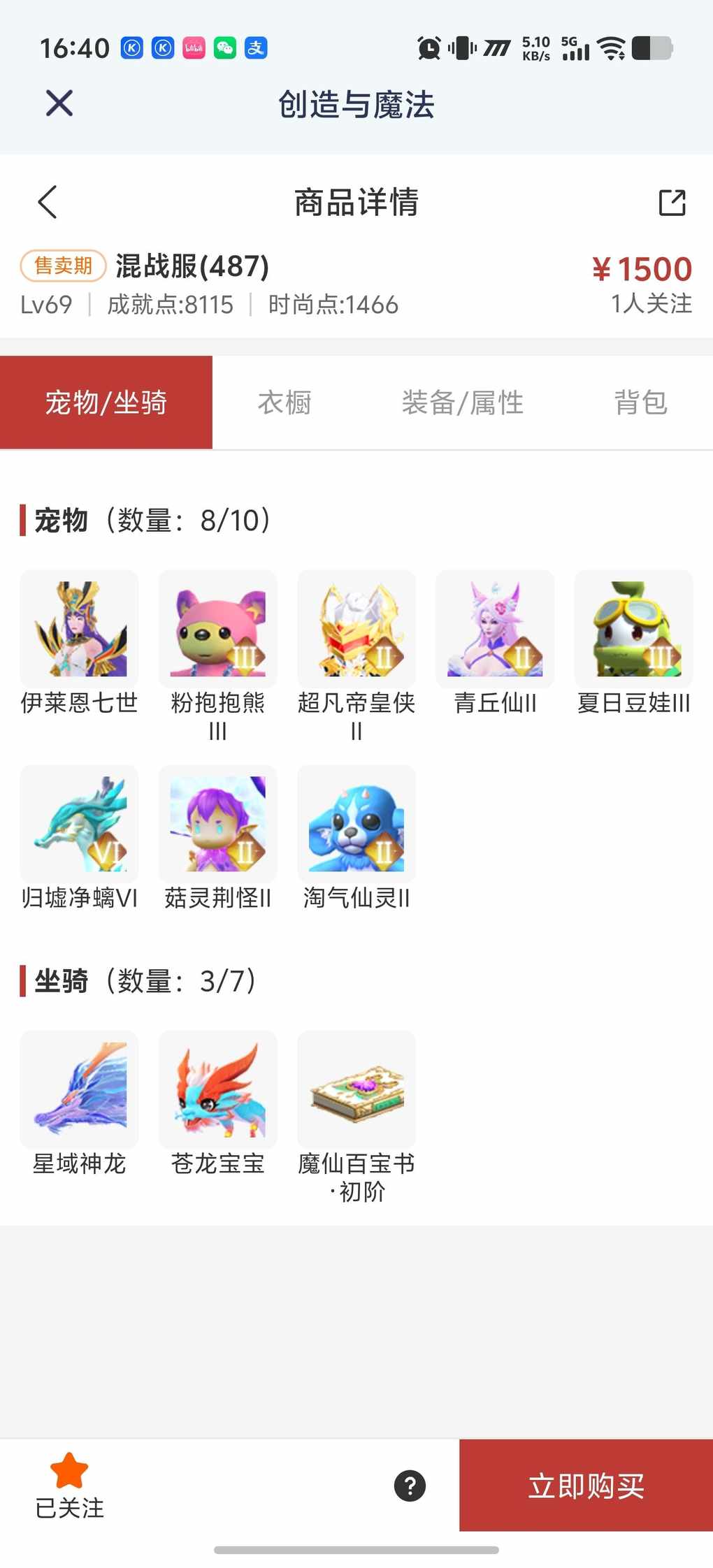
Task: Go back from 商品详情
Action: coord(48,203)
